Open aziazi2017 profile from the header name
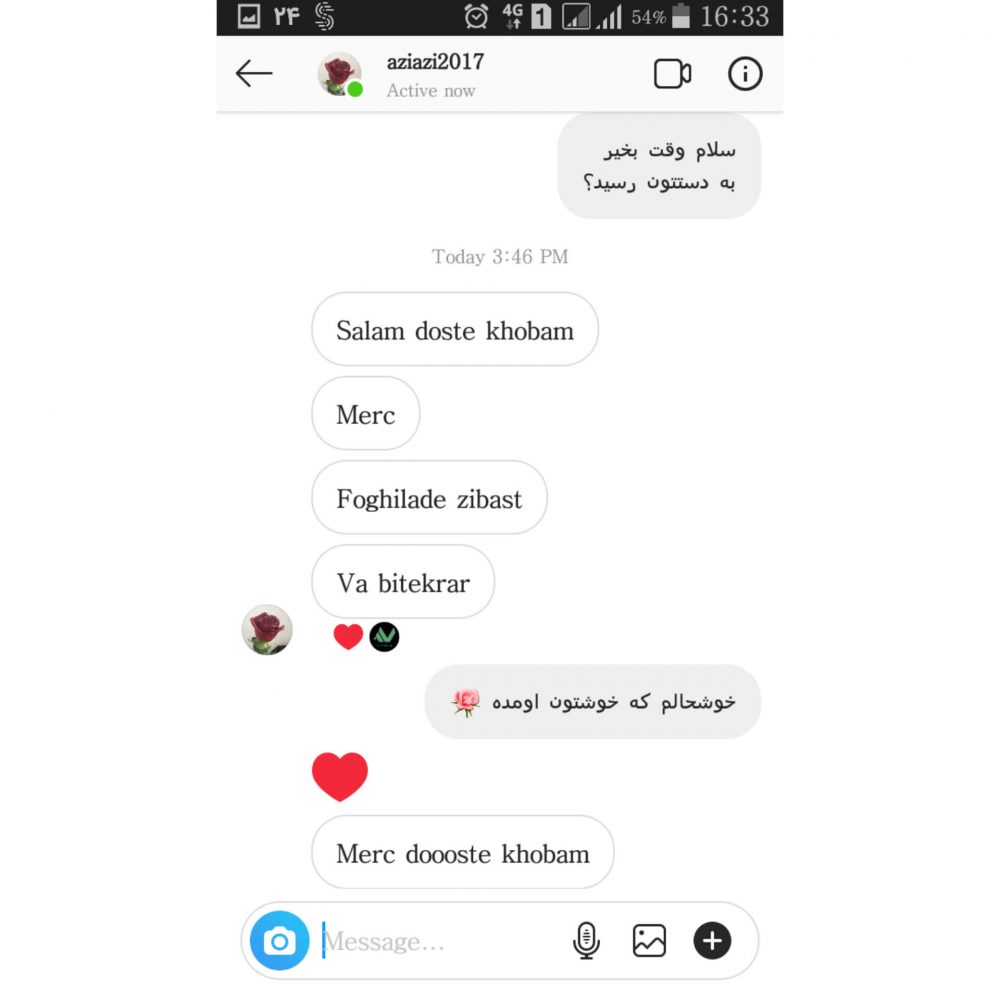1000x1000 pixels. coord(435,62)
